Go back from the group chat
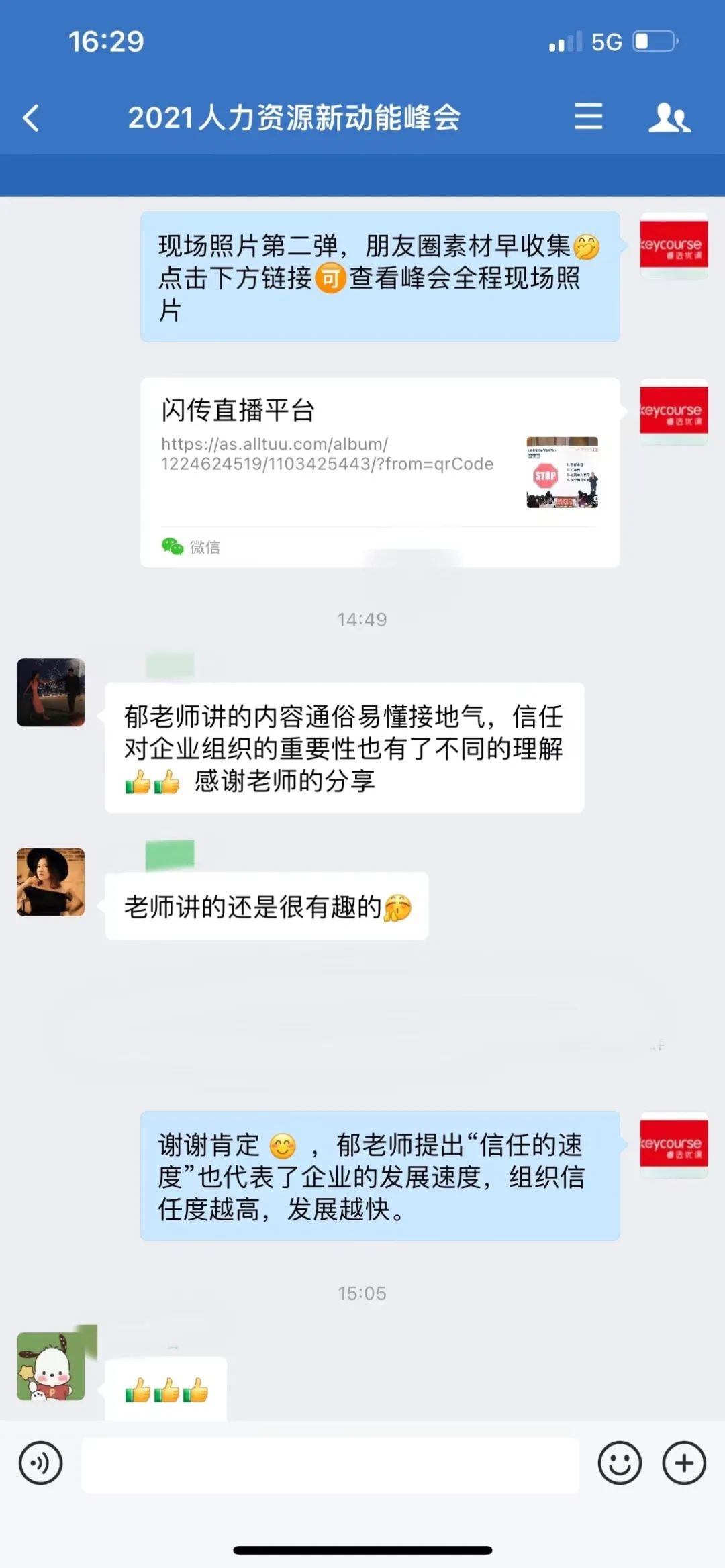 (31, 118)
